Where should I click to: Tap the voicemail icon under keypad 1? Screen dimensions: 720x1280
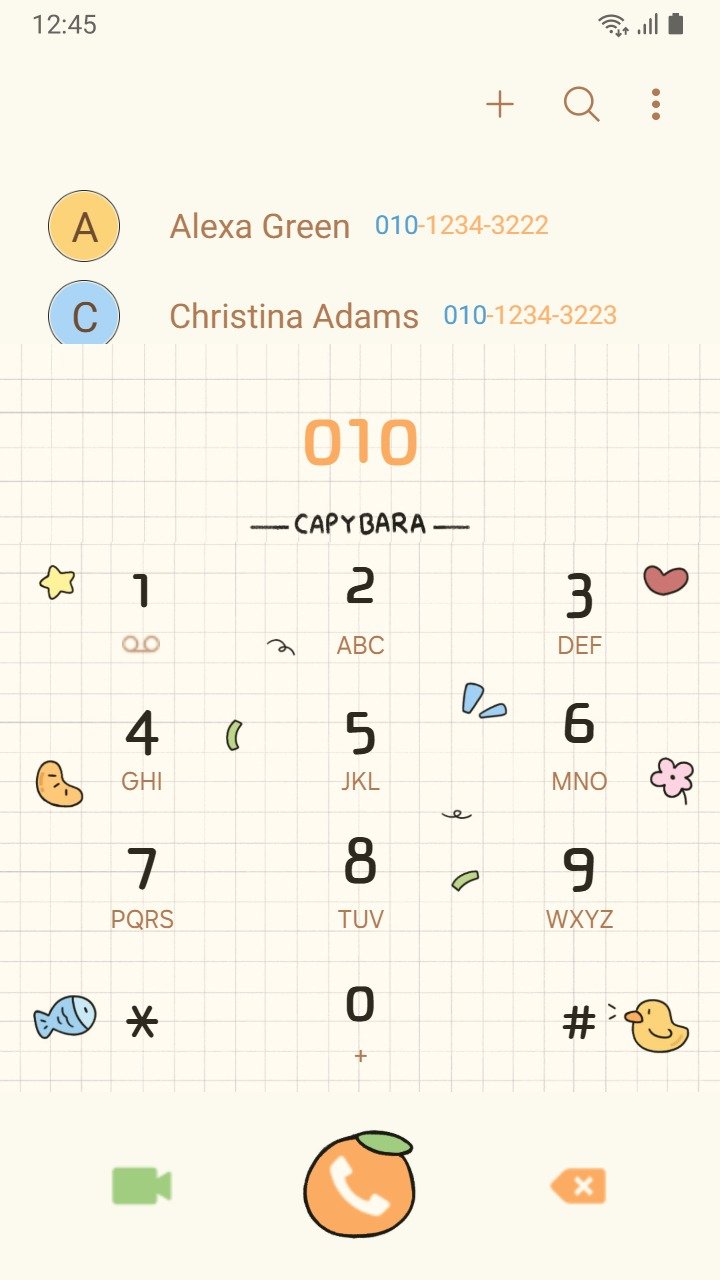[141, 645]
